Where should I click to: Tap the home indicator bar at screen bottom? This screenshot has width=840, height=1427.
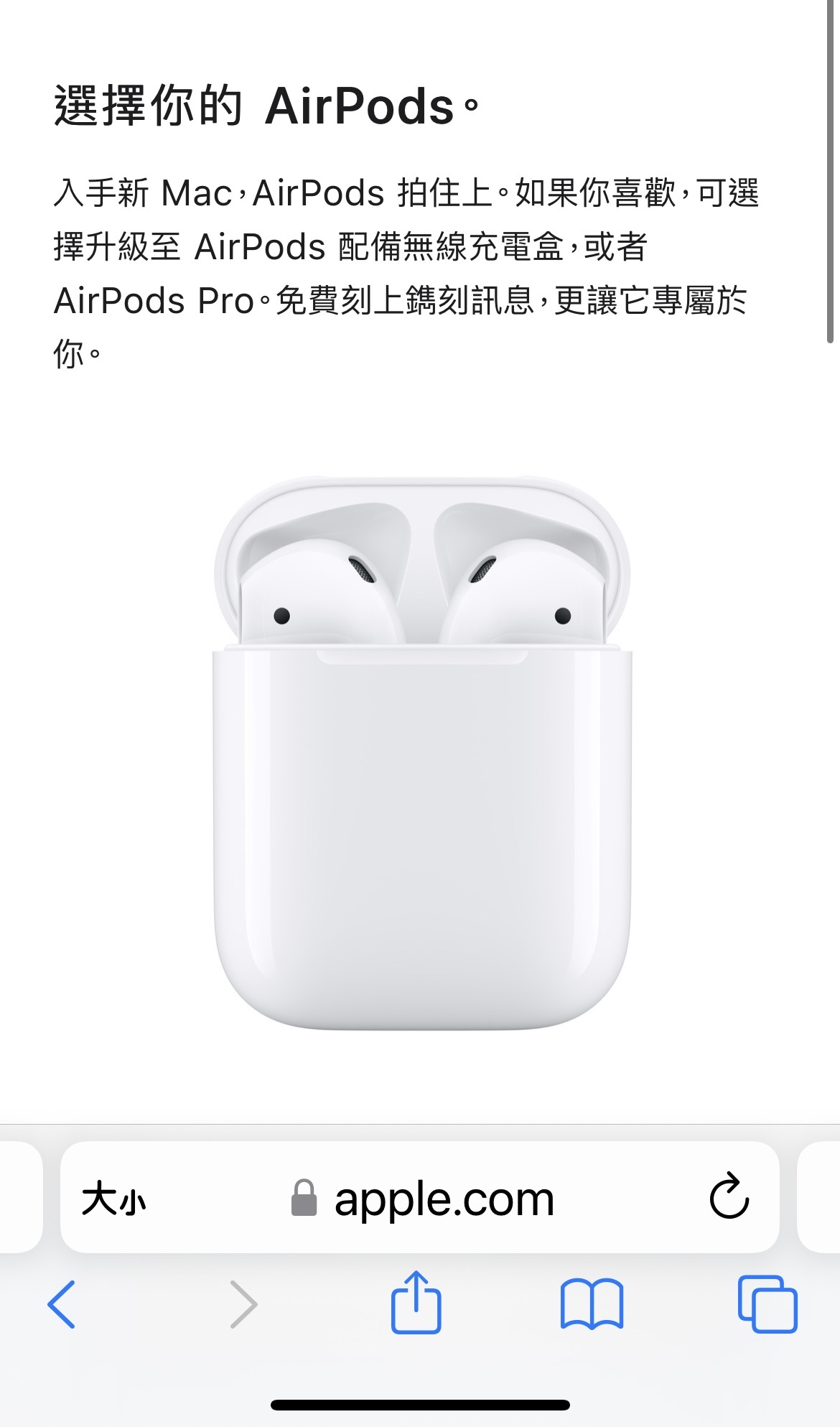[x=420, y=1405]
